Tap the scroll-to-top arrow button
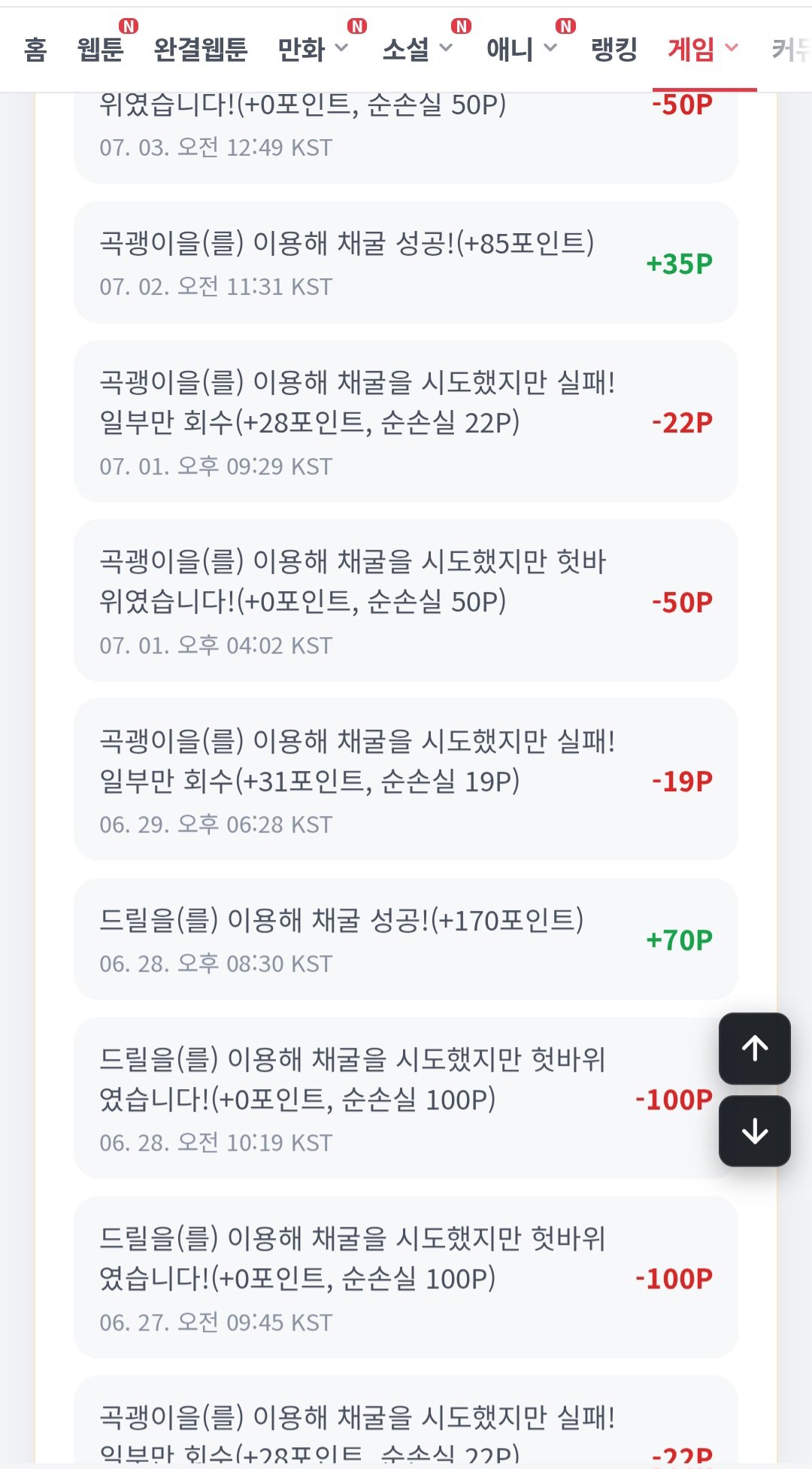 [x=755, y=1049]
